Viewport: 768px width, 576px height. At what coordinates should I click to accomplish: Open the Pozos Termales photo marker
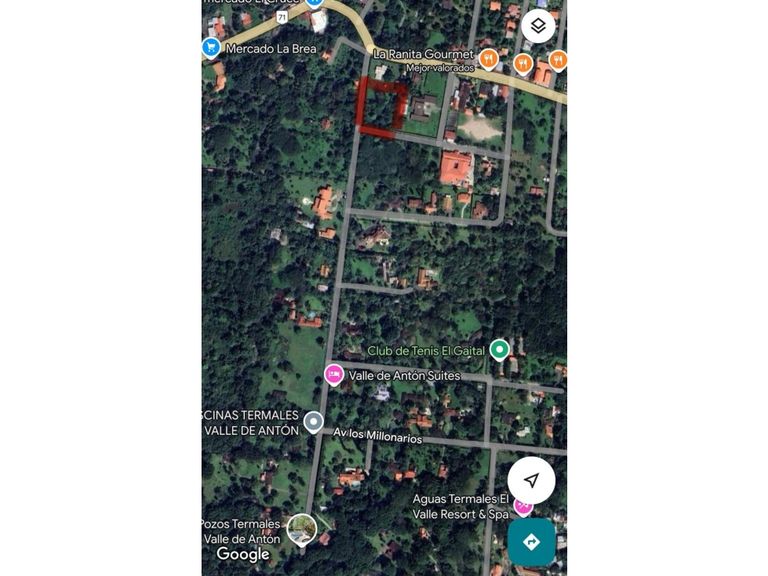[x=302, y=528]
